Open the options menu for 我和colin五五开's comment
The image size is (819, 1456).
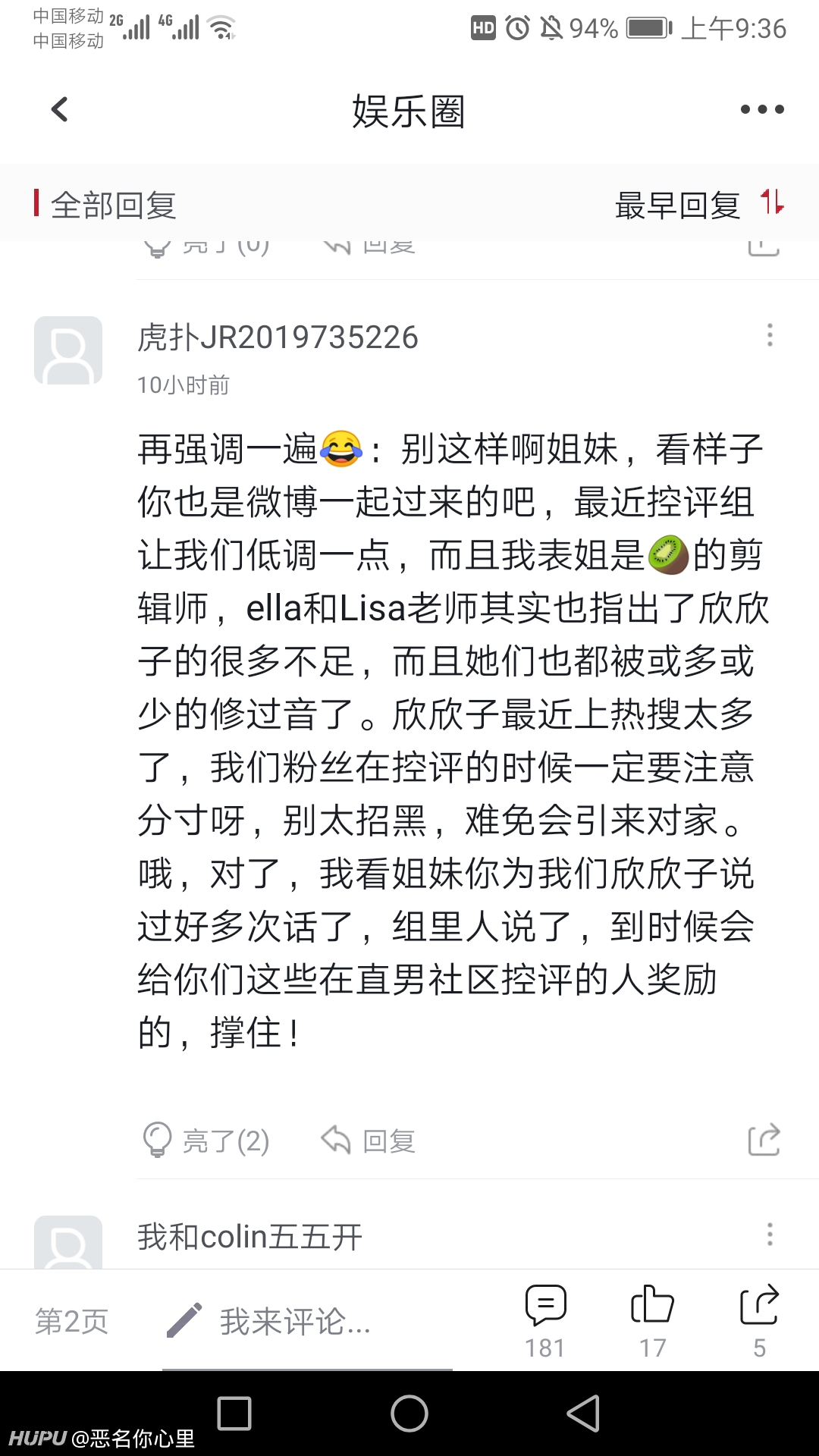coord(770,1235)
